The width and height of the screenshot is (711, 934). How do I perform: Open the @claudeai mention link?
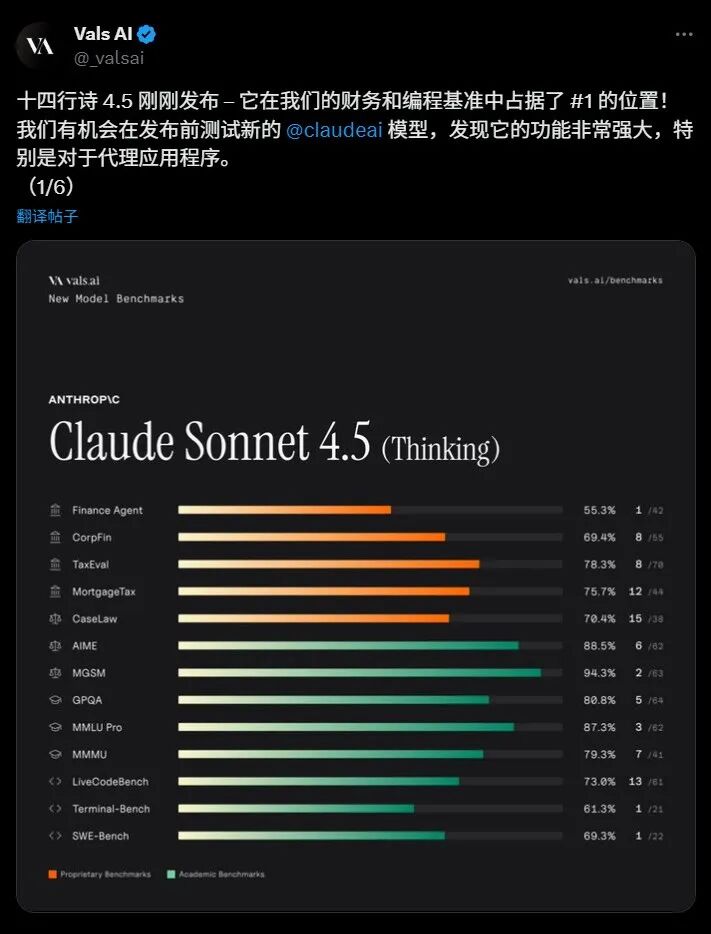point(335,131)
